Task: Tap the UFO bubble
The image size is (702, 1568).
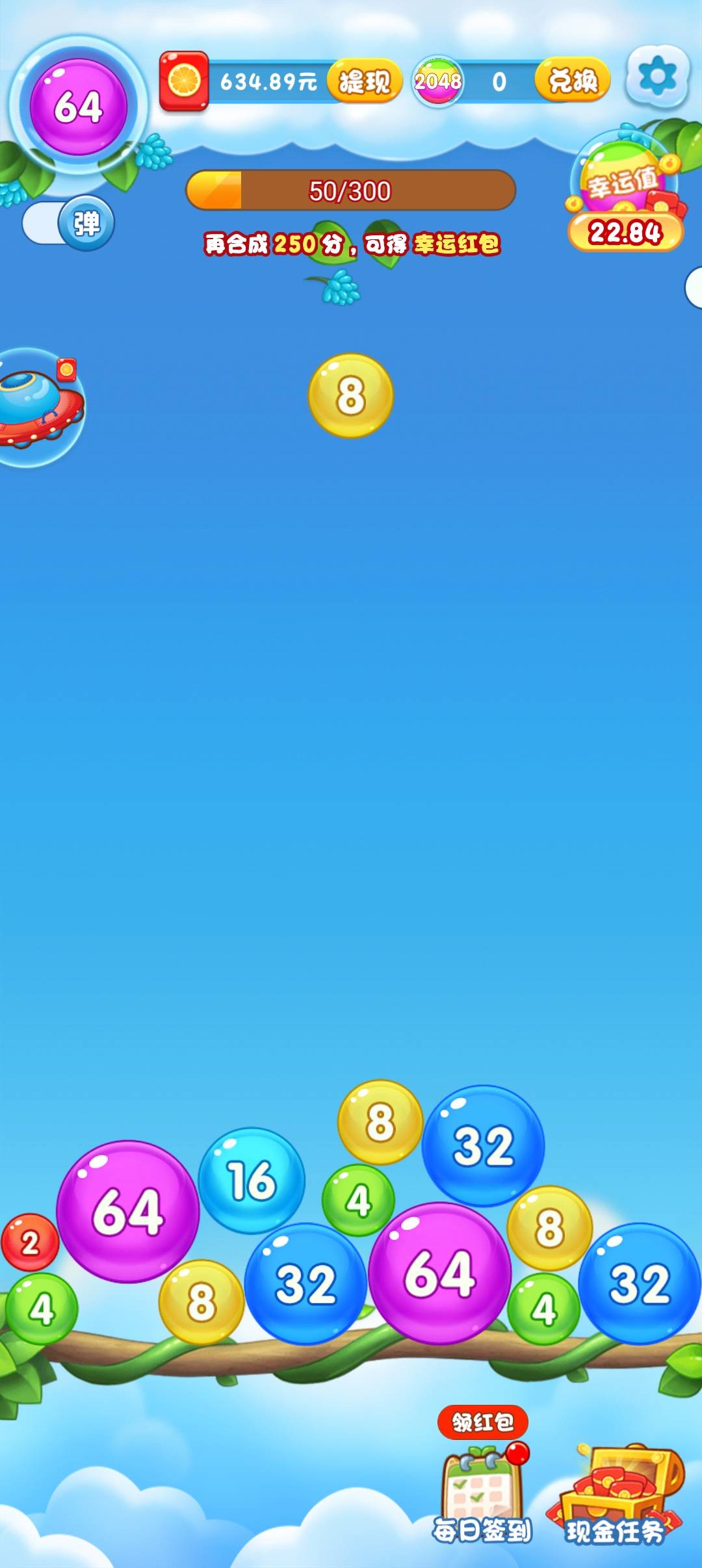Action: [39, 407]
